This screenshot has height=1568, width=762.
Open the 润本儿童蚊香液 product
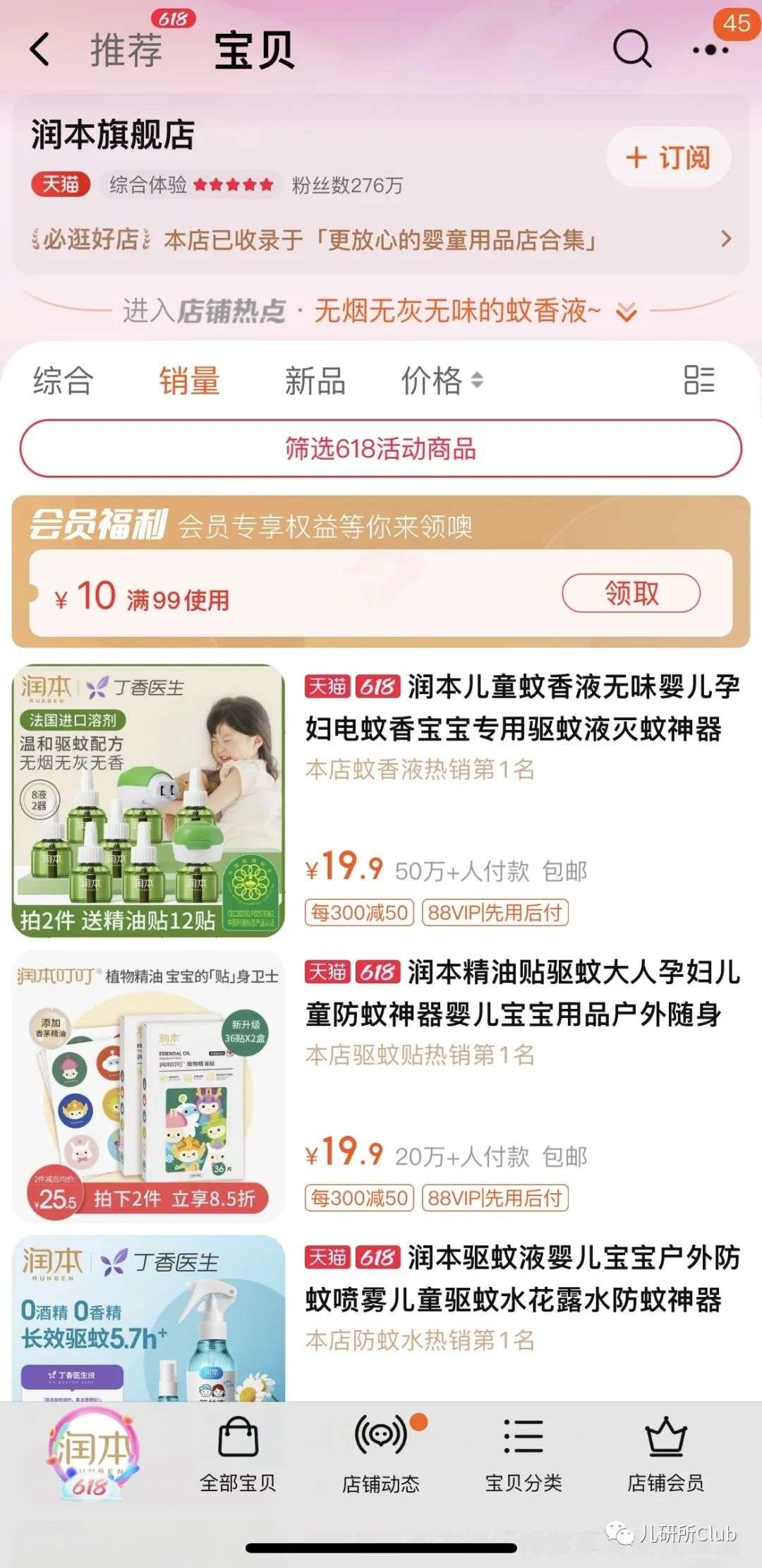coord(521,707)
